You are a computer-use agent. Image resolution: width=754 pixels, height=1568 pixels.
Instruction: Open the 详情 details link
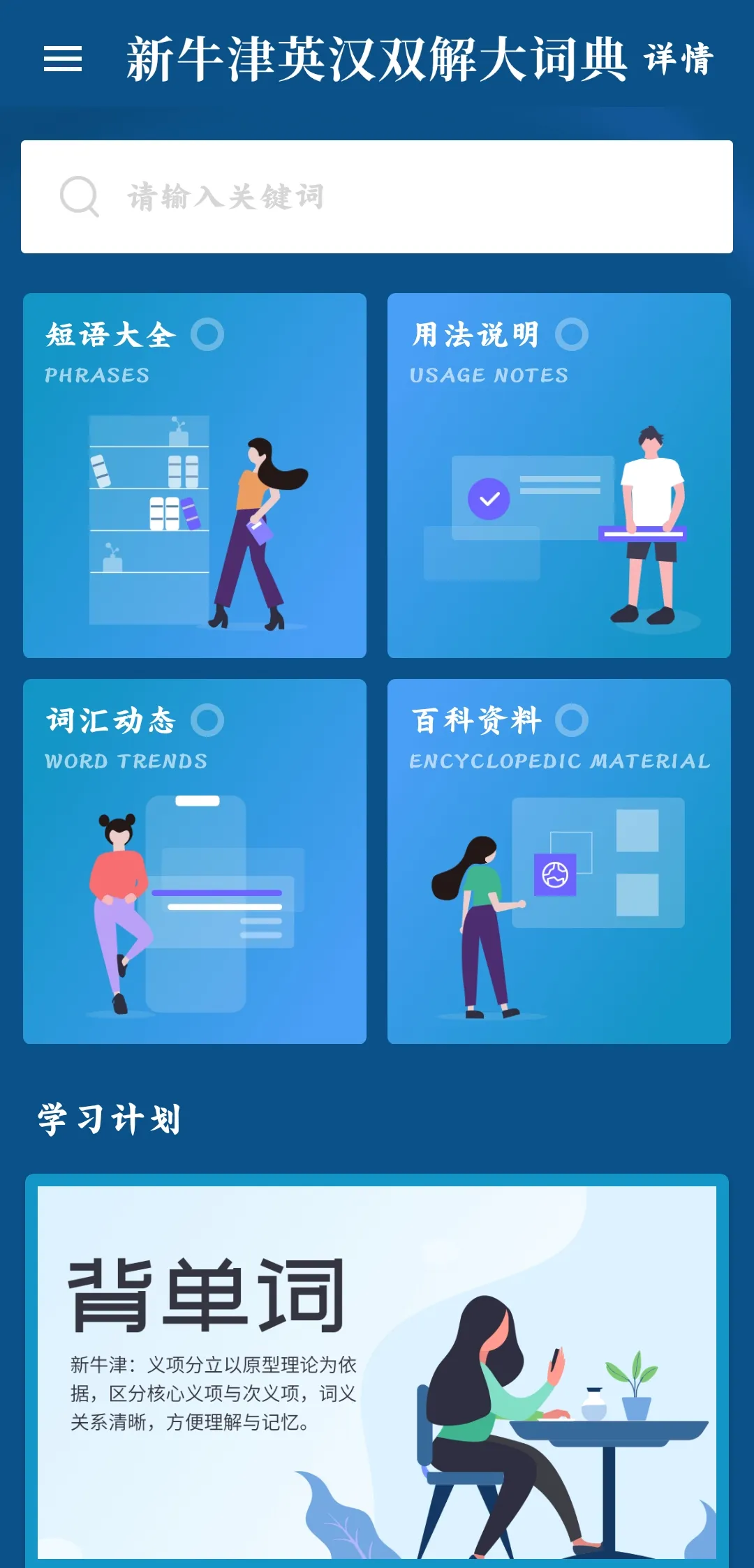pyautogui.click(x=678, y=59)
